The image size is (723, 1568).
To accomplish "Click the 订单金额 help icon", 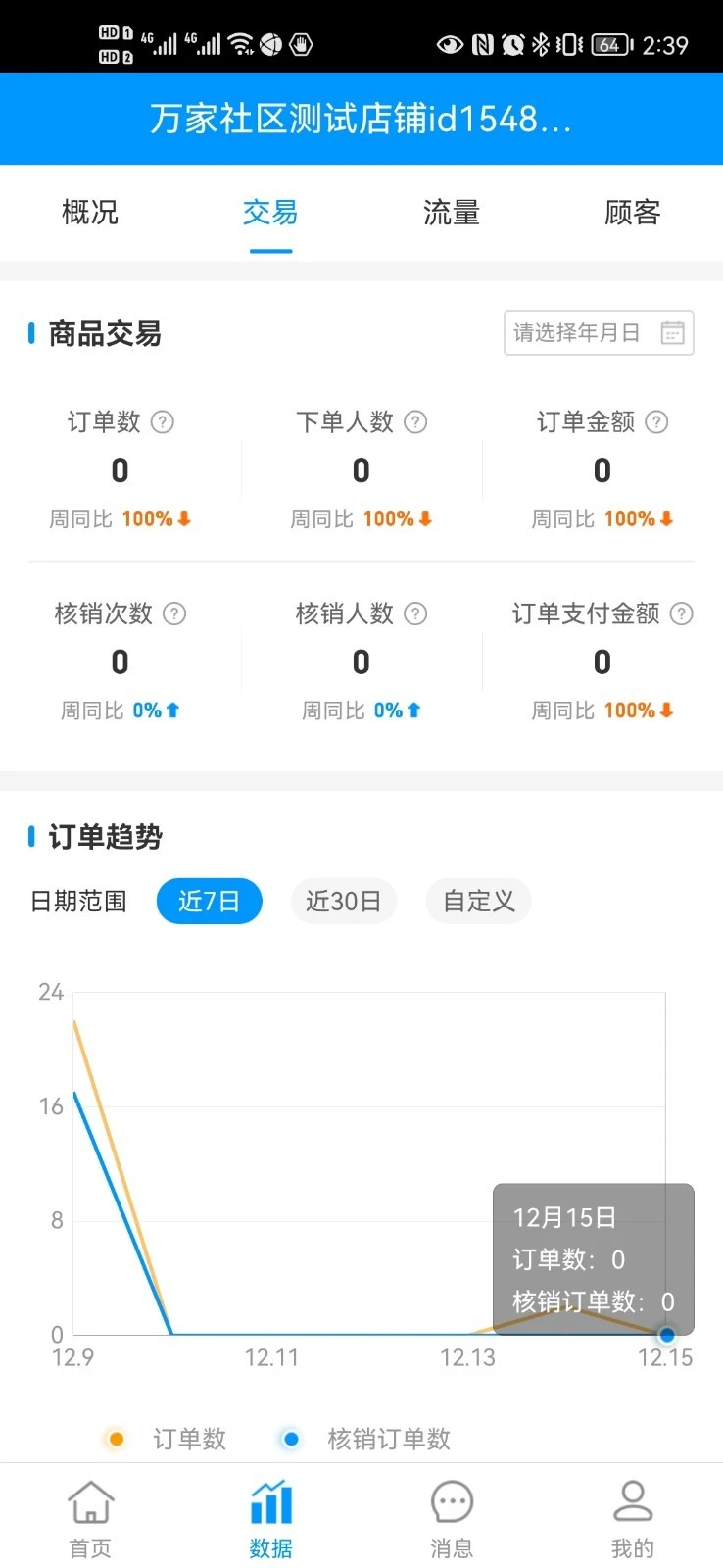I will 655,422.
